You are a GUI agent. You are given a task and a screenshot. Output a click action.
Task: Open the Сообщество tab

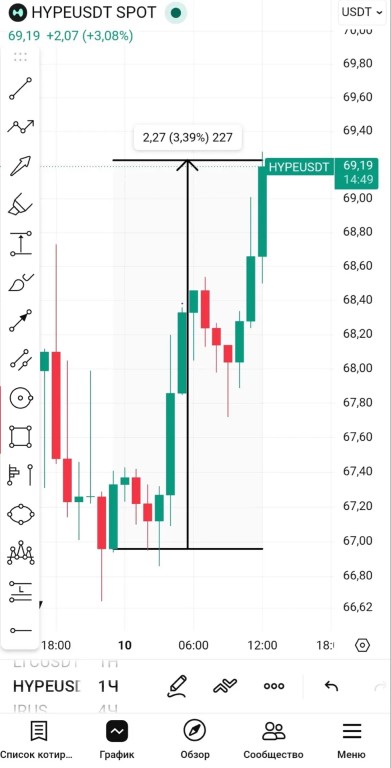(273, 740)
